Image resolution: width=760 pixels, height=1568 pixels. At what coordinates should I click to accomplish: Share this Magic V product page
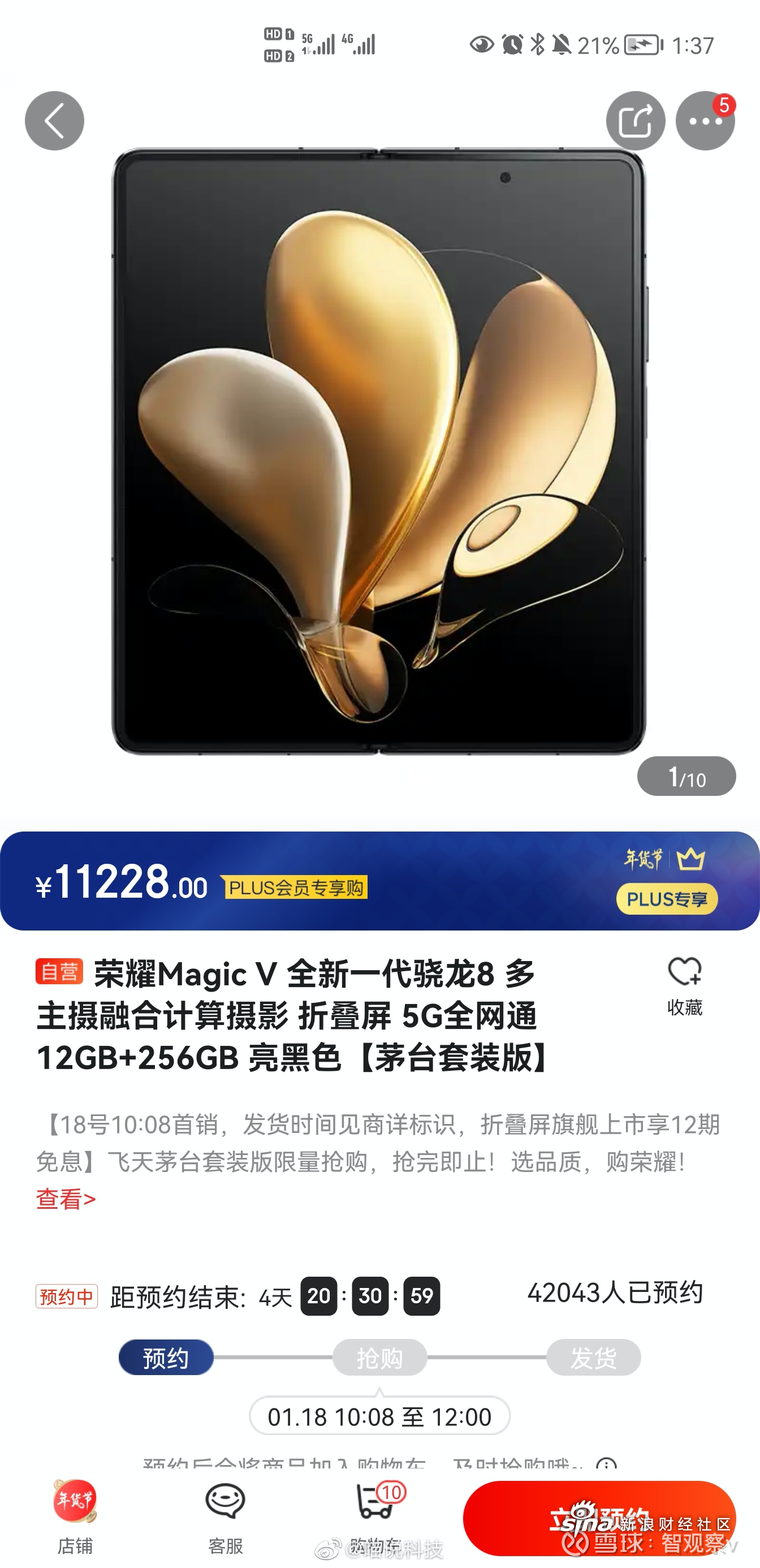634,120
